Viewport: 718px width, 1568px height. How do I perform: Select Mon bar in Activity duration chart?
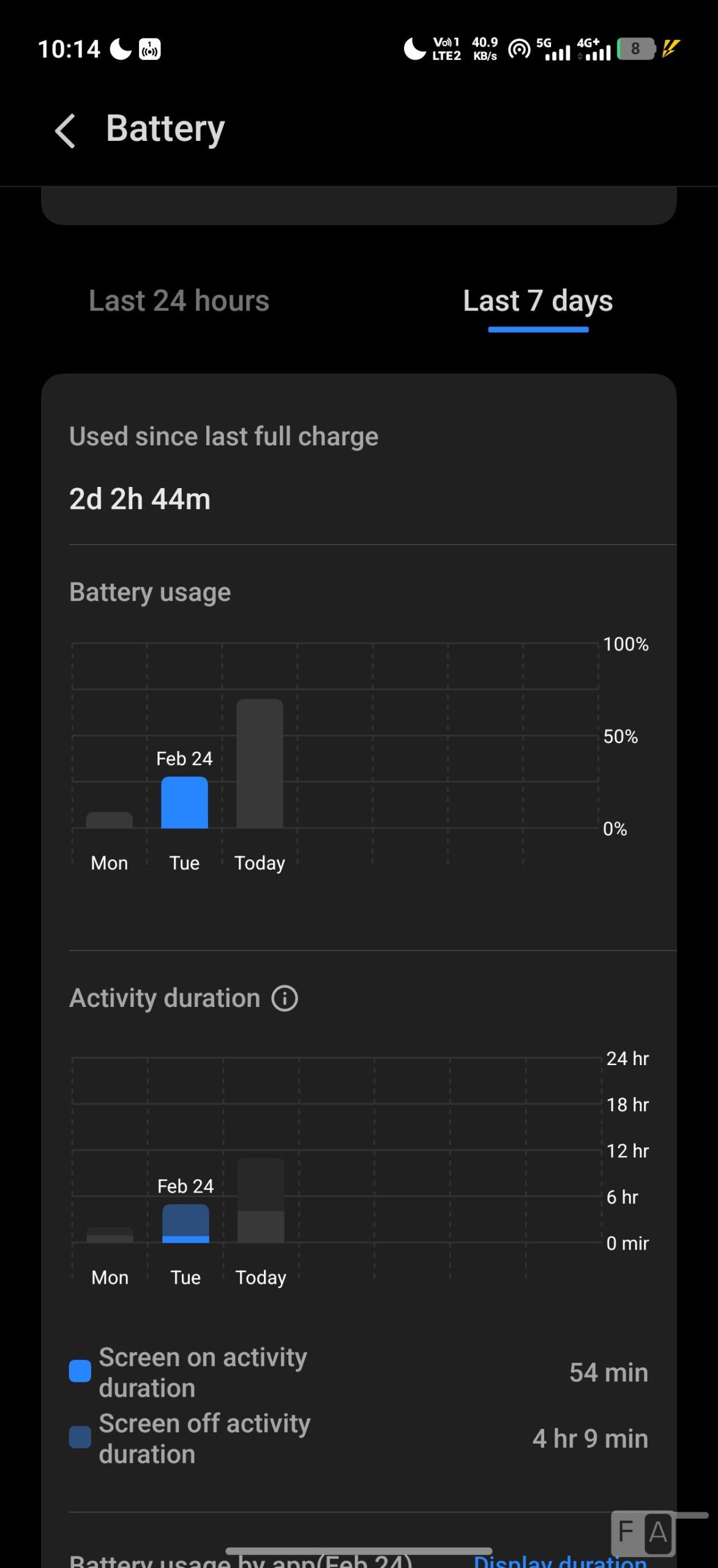110,1234
